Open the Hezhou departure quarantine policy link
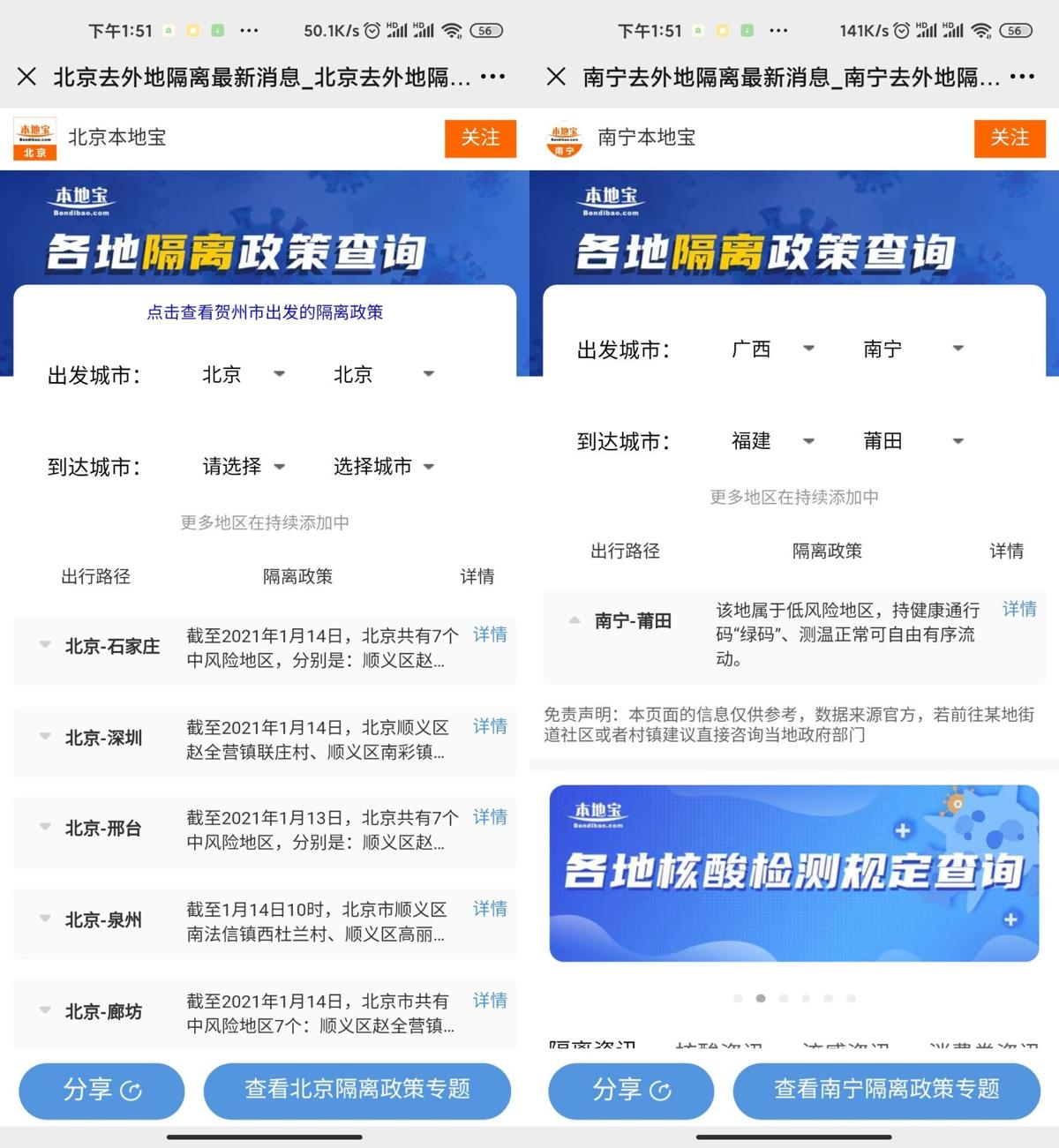Image resolution: width=1059 pixels, height=1148 pixels. click(x=265, y=312)
